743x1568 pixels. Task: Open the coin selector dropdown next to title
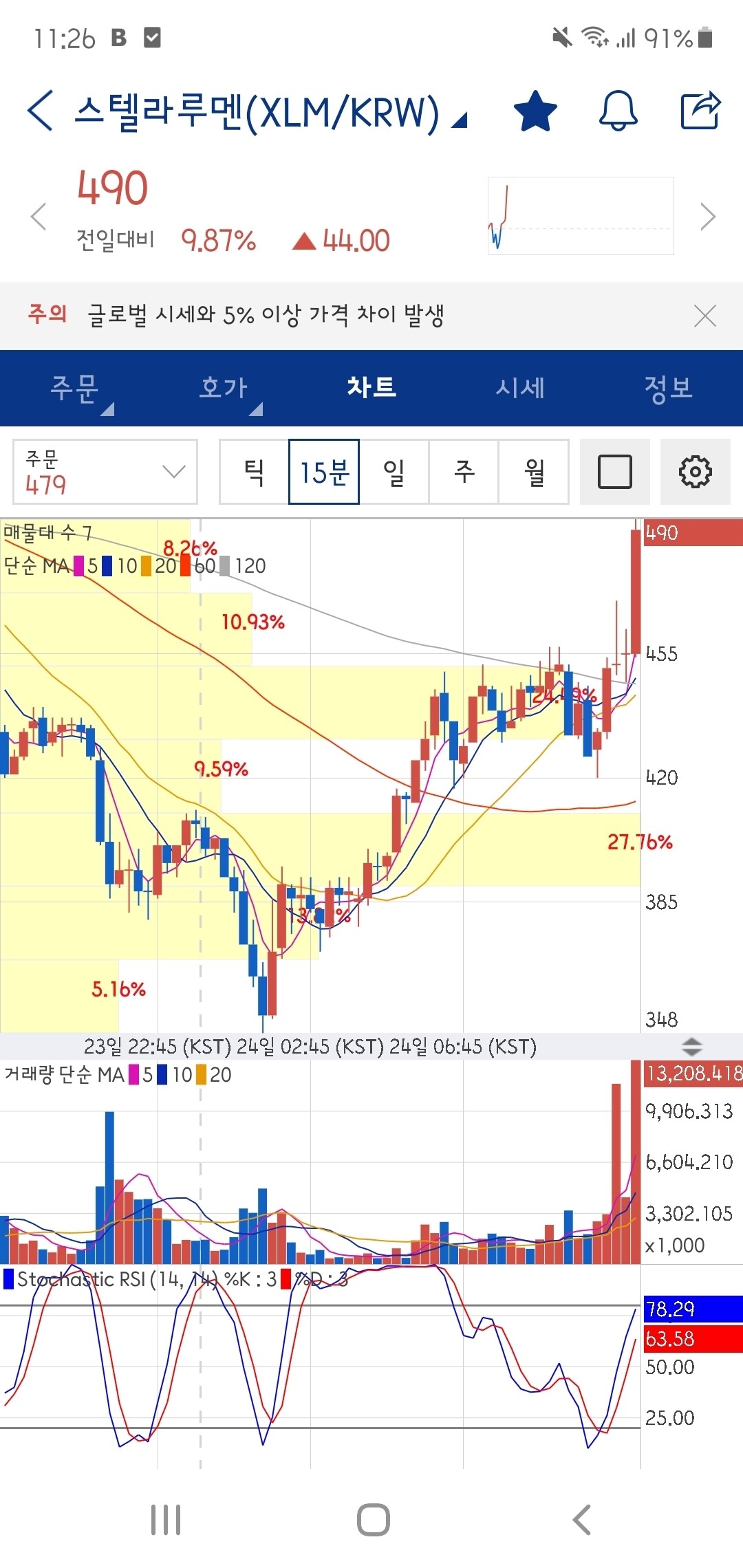click(x=459, y=120)
